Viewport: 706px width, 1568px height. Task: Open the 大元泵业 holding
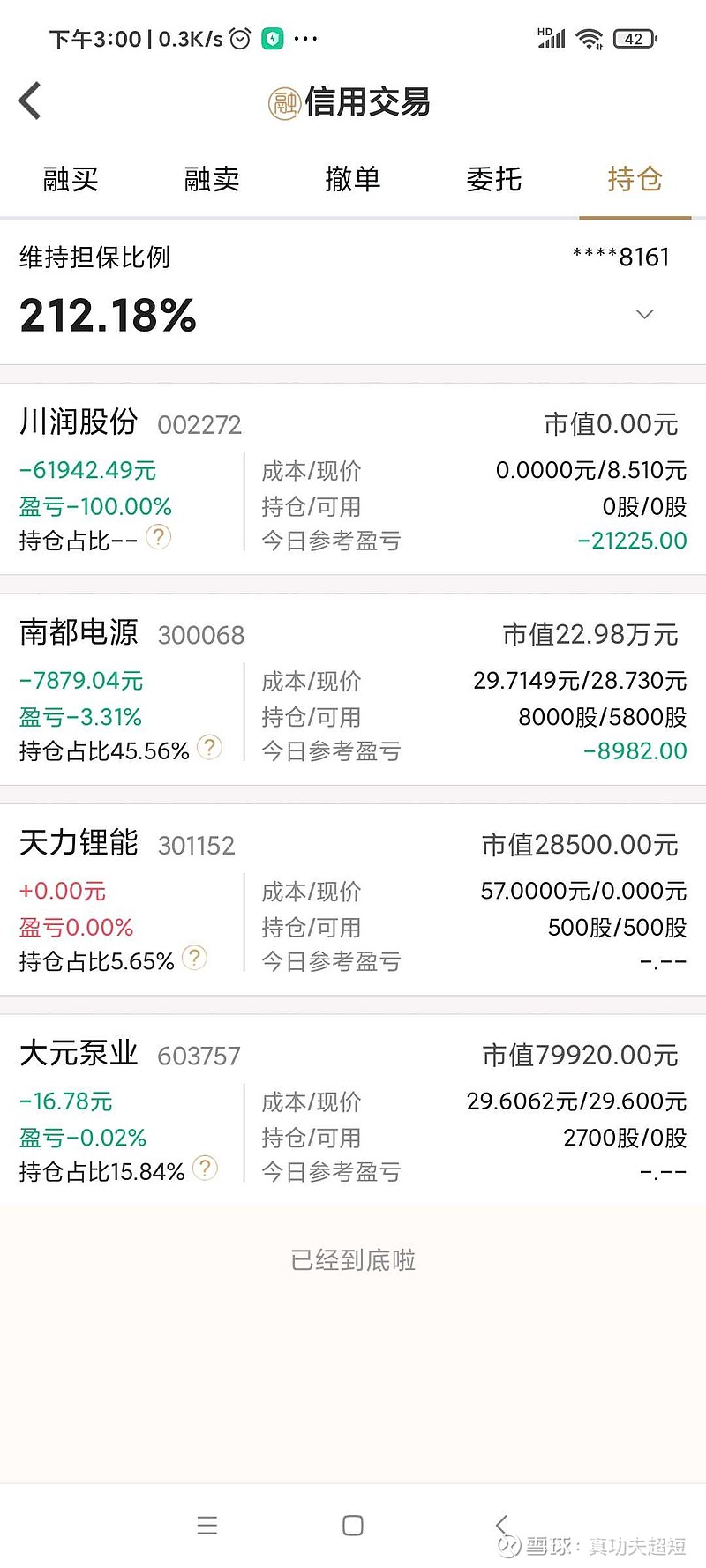click(x=353, y=1110)
